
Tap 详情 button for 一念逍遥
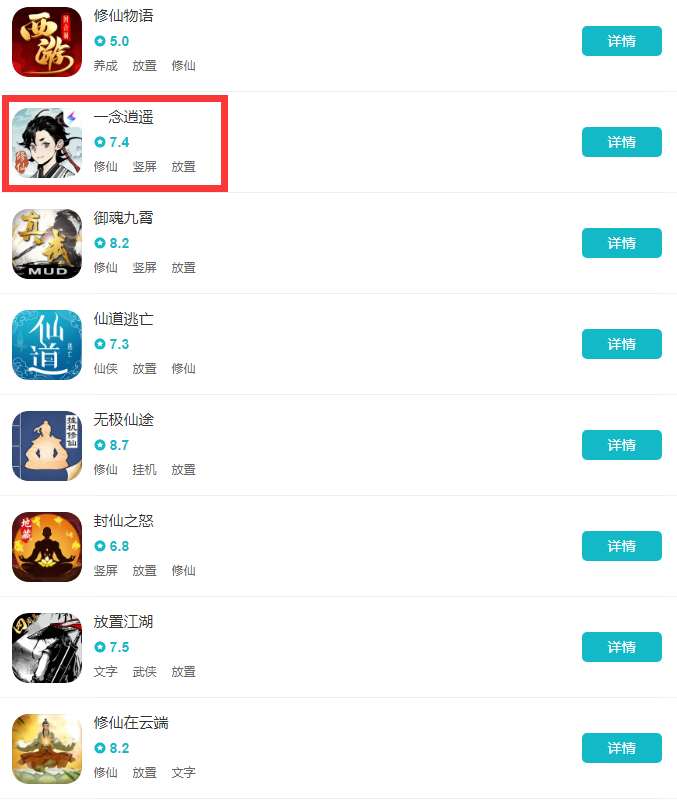pyautogui.click(x=621, y=142)
